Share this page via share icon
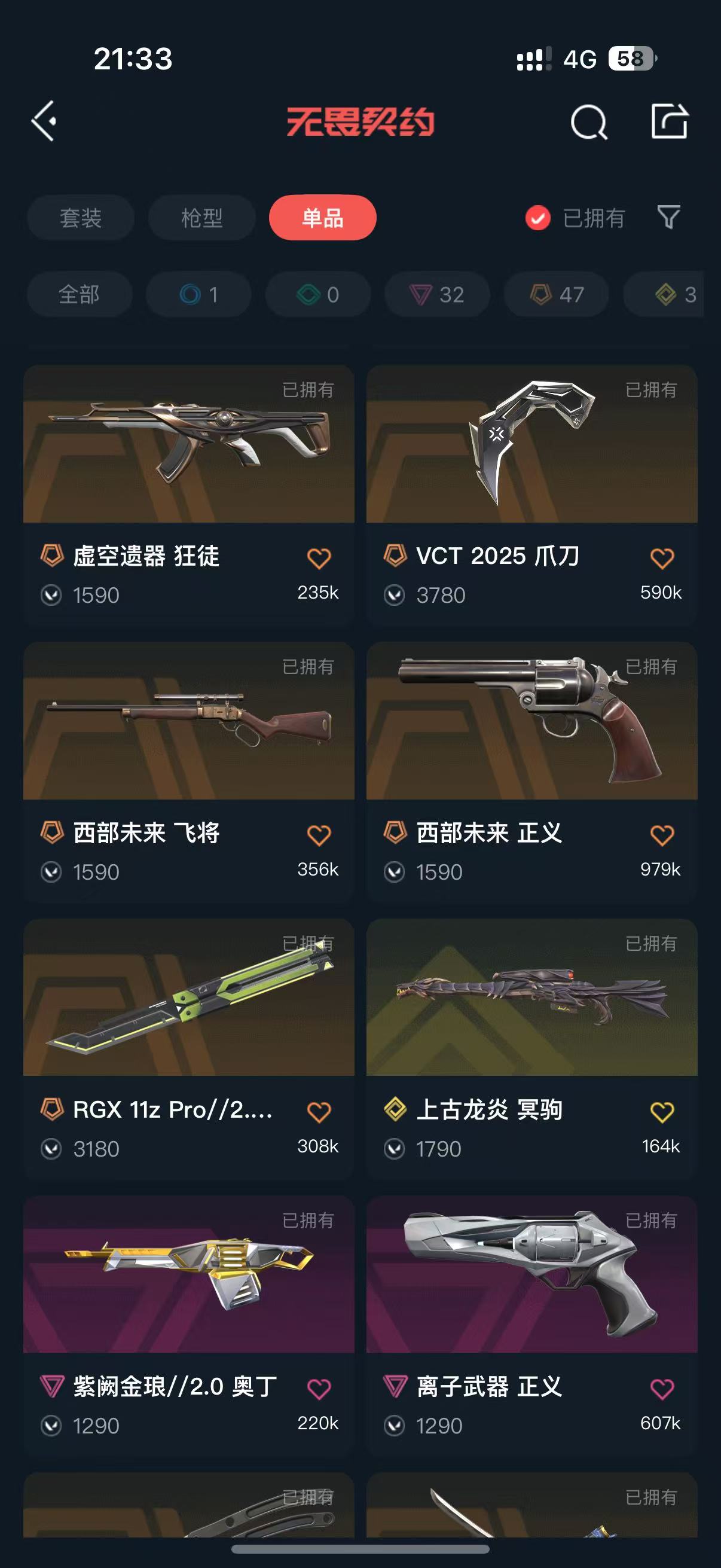721x1568 pixels. [668, 121]
